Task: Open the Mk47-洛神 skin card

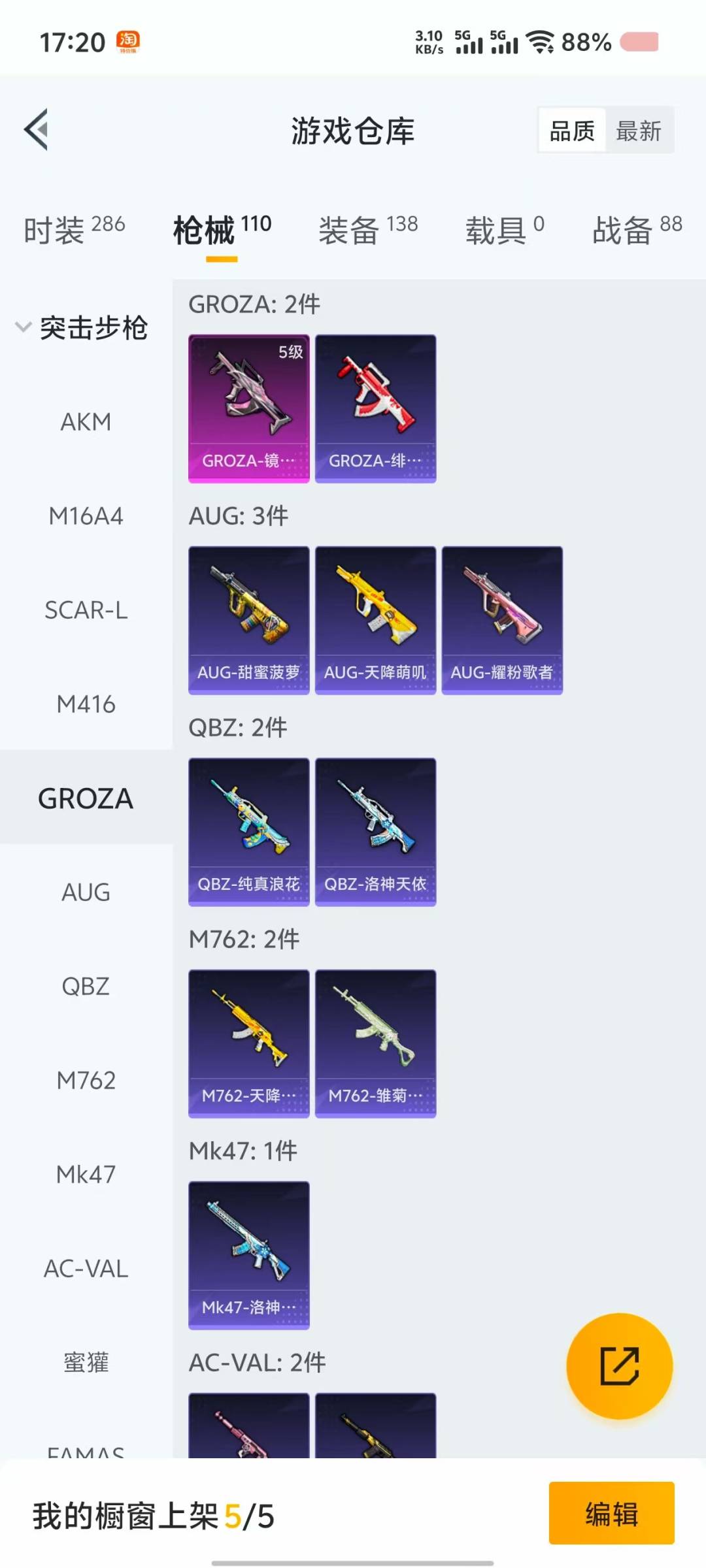Action: tap(248, 1256)
